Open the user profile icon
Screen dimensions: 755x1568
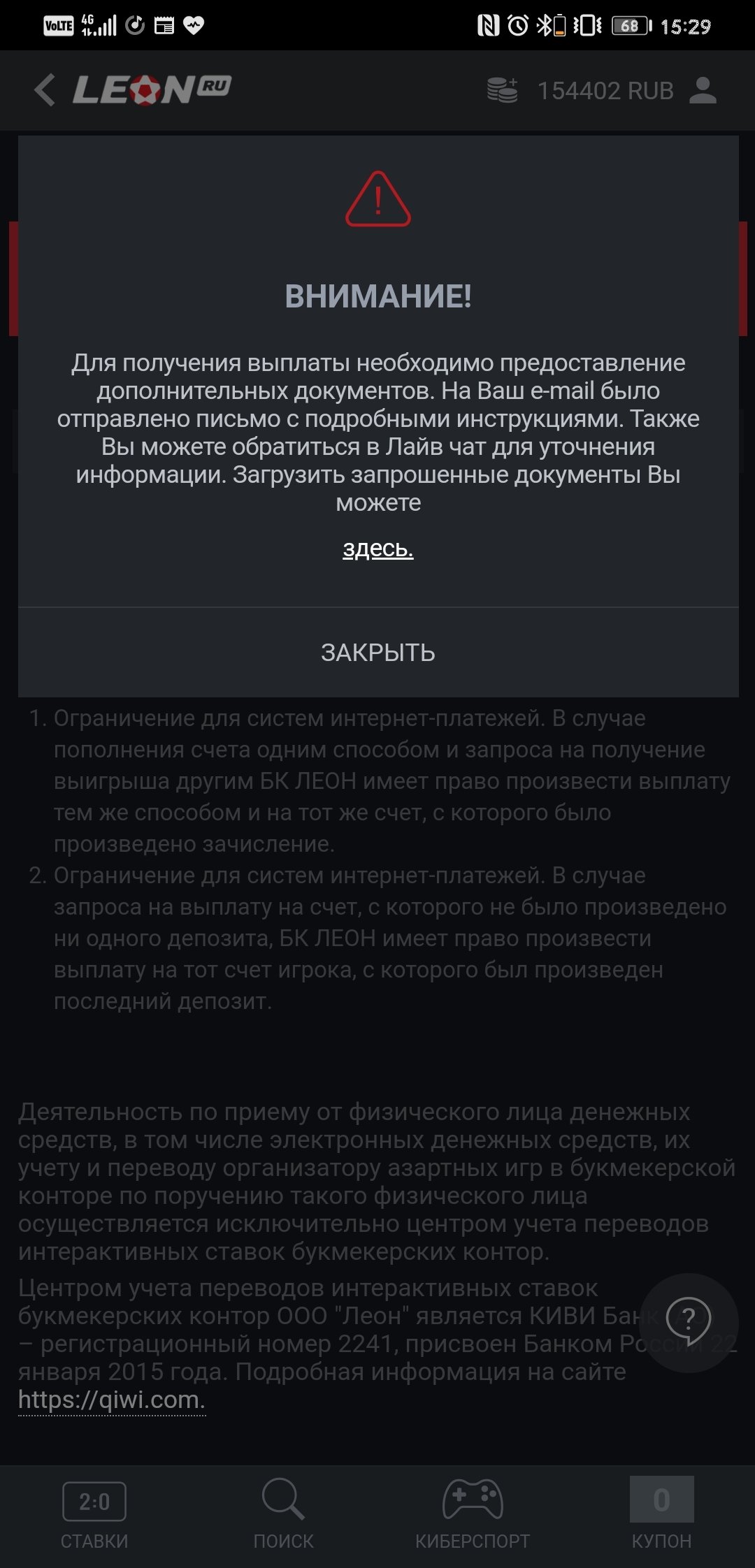tap(703, 91)
